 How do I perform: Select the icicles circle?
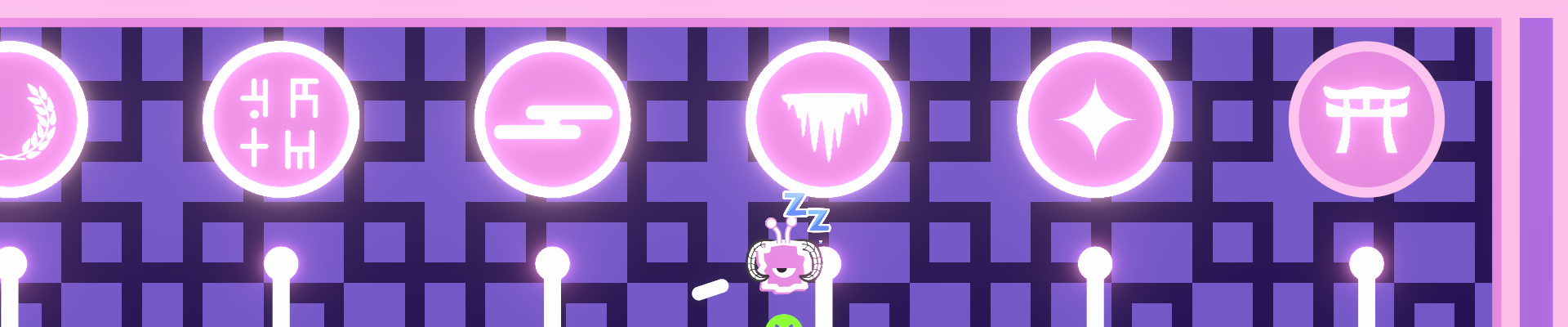pos(824,119)
